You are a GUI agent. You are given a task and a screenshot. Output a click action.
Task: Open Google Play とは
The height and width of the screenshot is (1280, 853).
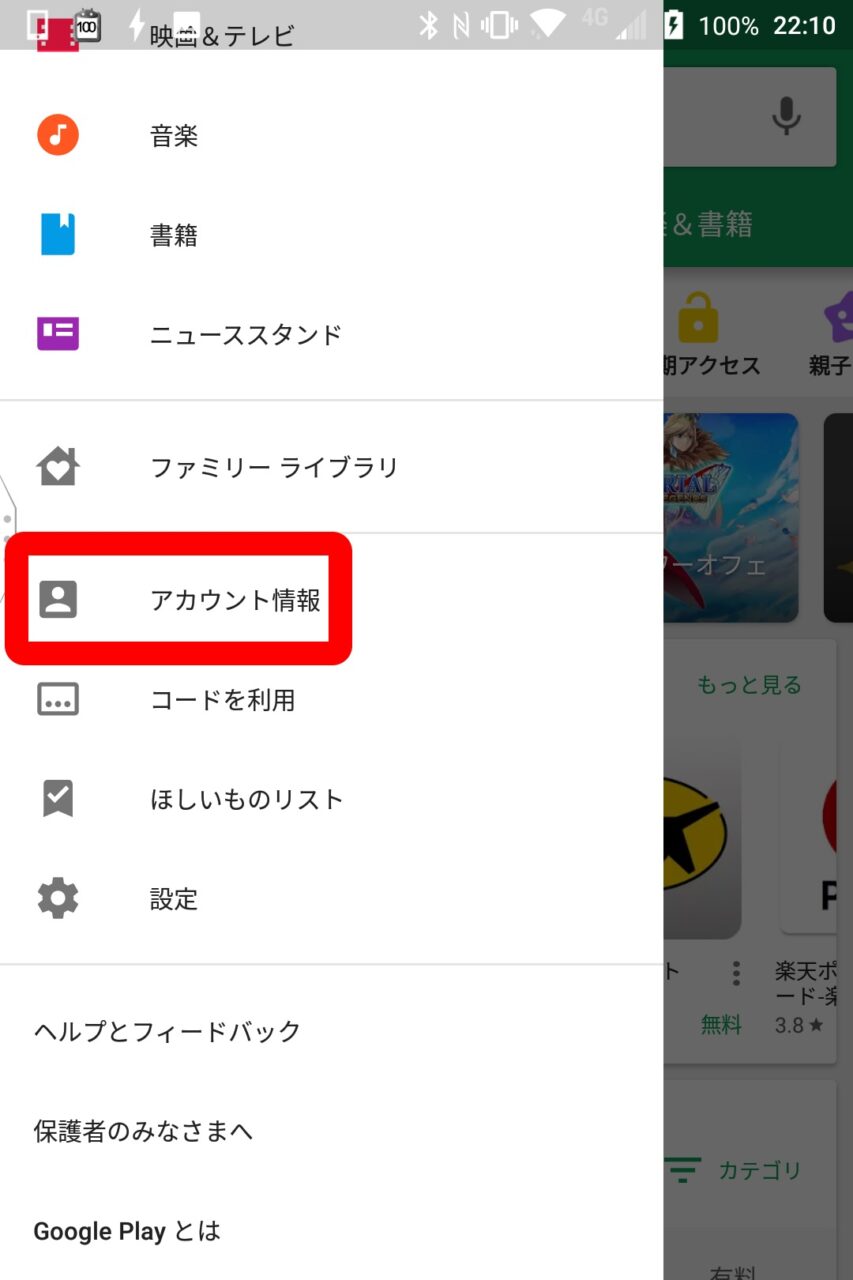(x=127, y=1231)
